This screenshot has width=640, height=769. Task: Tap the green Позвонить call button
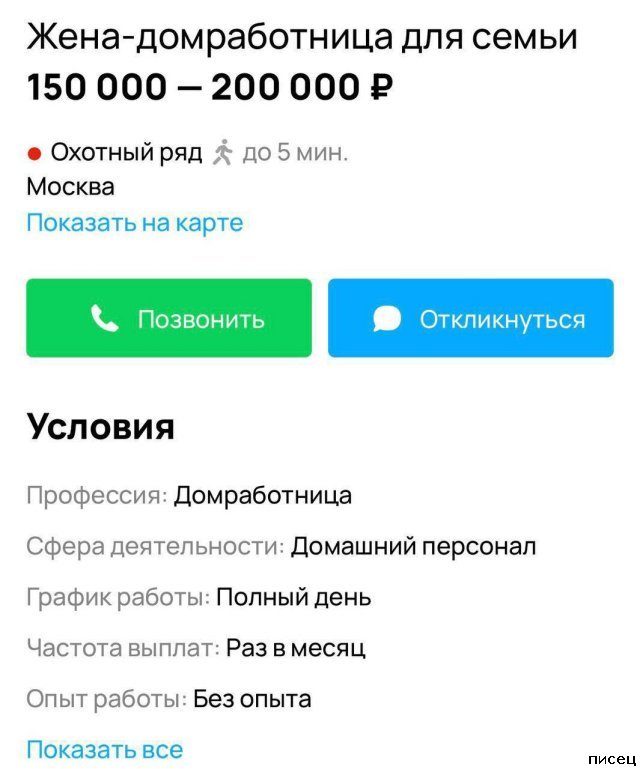(168, 318)
